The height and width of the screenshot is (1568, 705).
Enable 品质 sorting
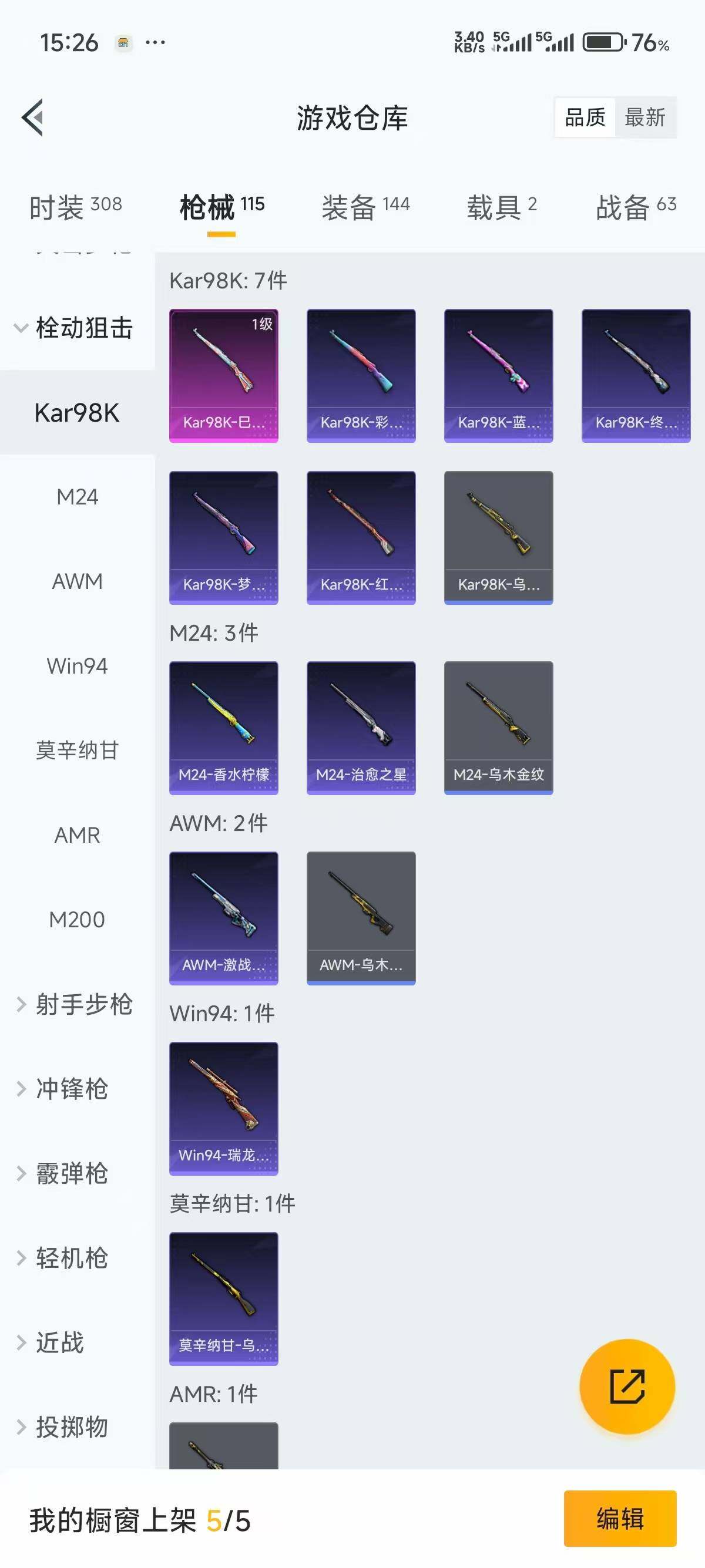(584, 117)
